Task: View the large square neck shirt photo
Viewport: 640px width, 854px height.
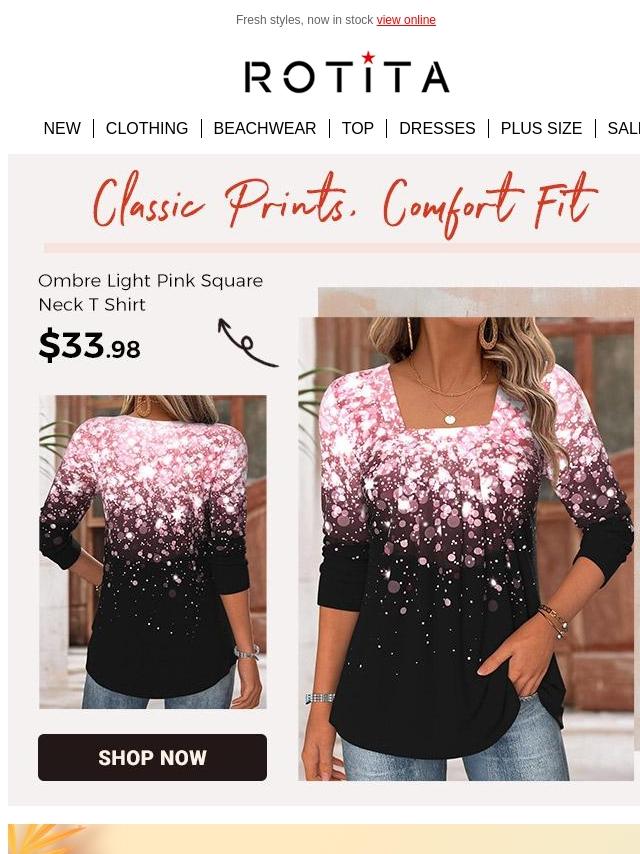Action: click(x=466, y=548)
